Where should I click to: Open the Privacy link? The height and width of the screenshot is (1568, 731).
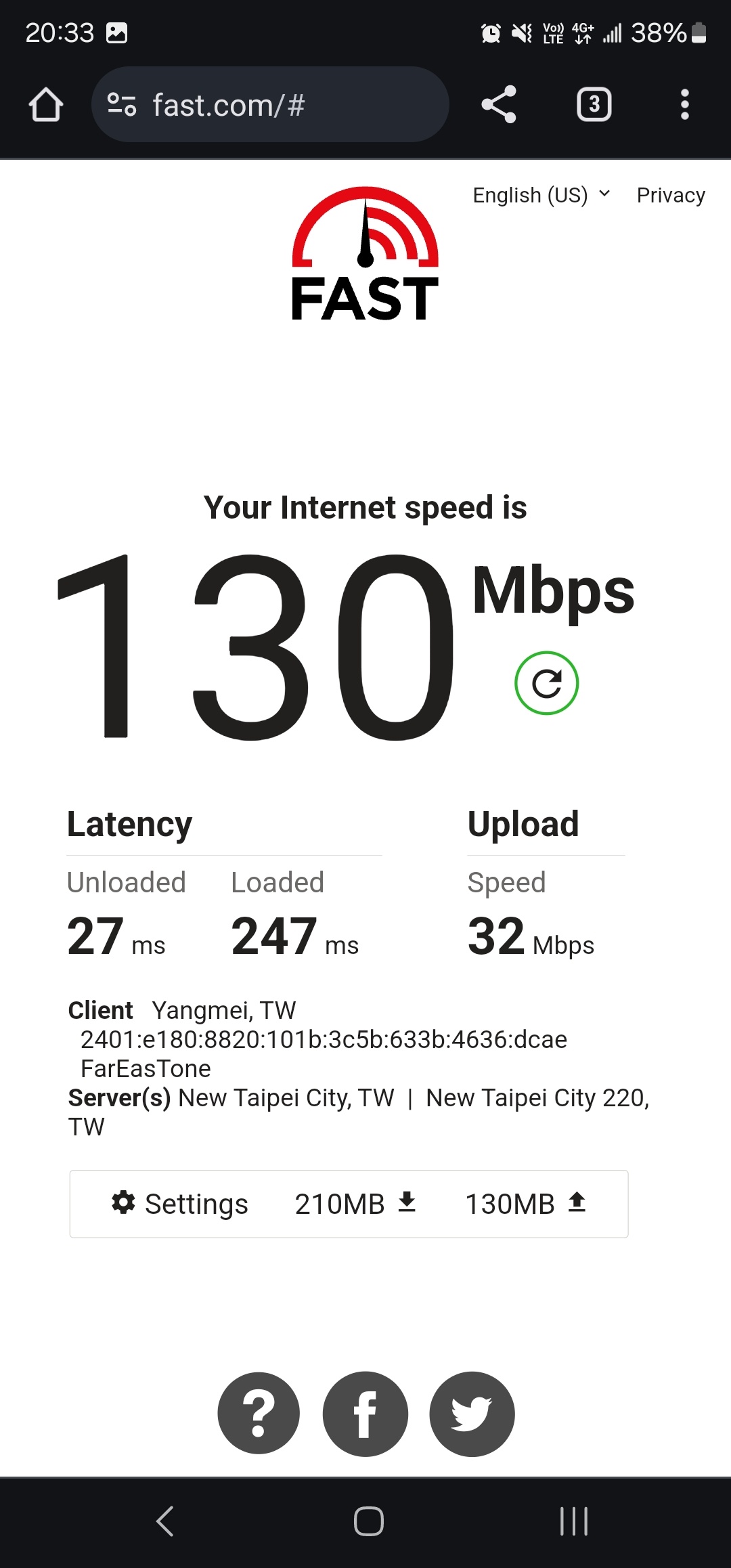pos(671,195)
